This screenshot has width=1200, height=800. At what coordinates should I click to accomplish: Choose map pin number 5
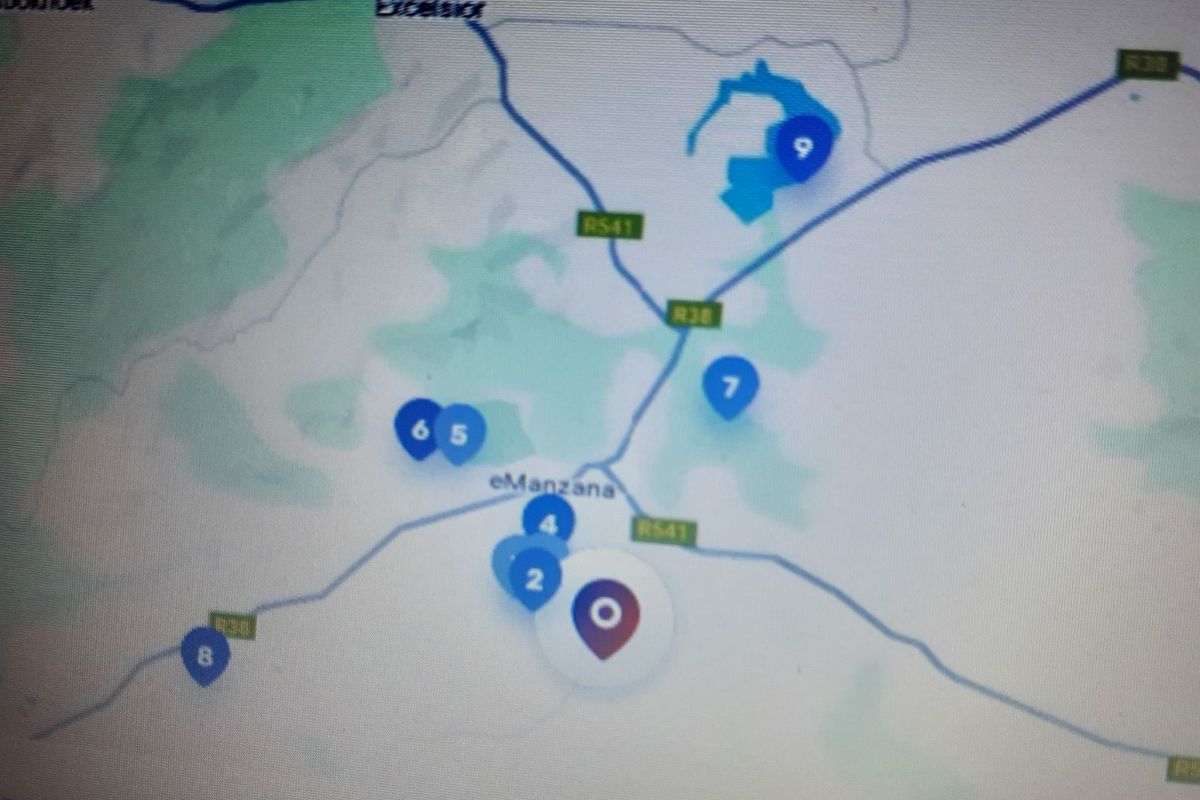click(x=461, y=434)
